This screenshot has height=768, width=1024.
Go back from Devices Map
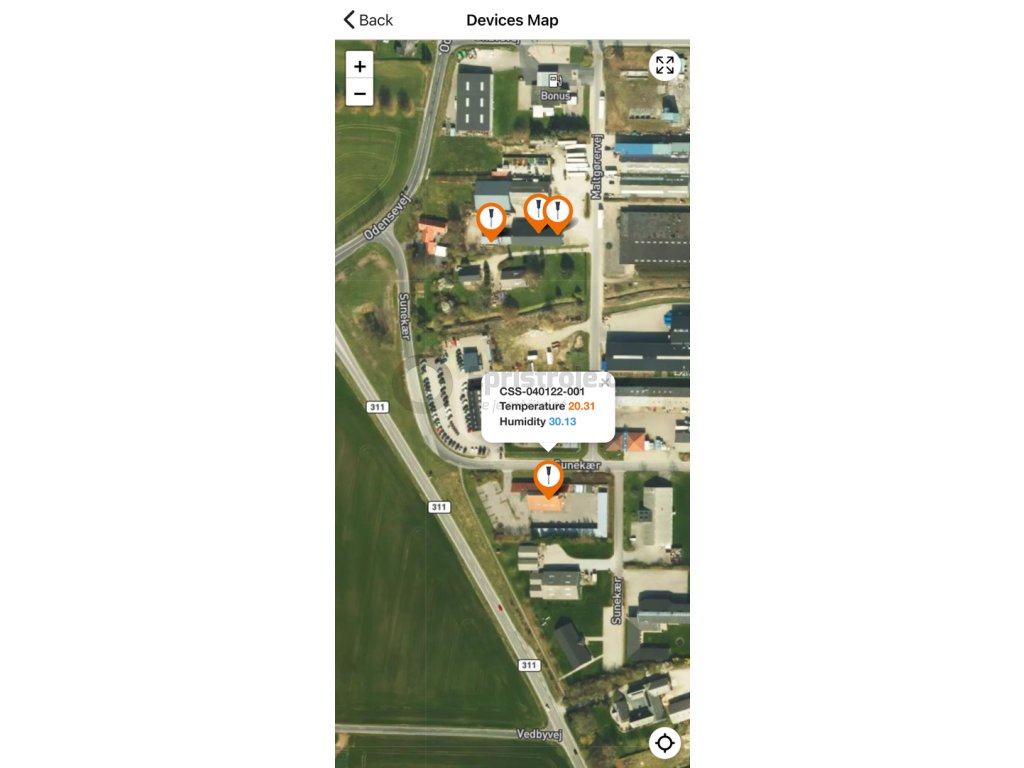pos(368,20)
